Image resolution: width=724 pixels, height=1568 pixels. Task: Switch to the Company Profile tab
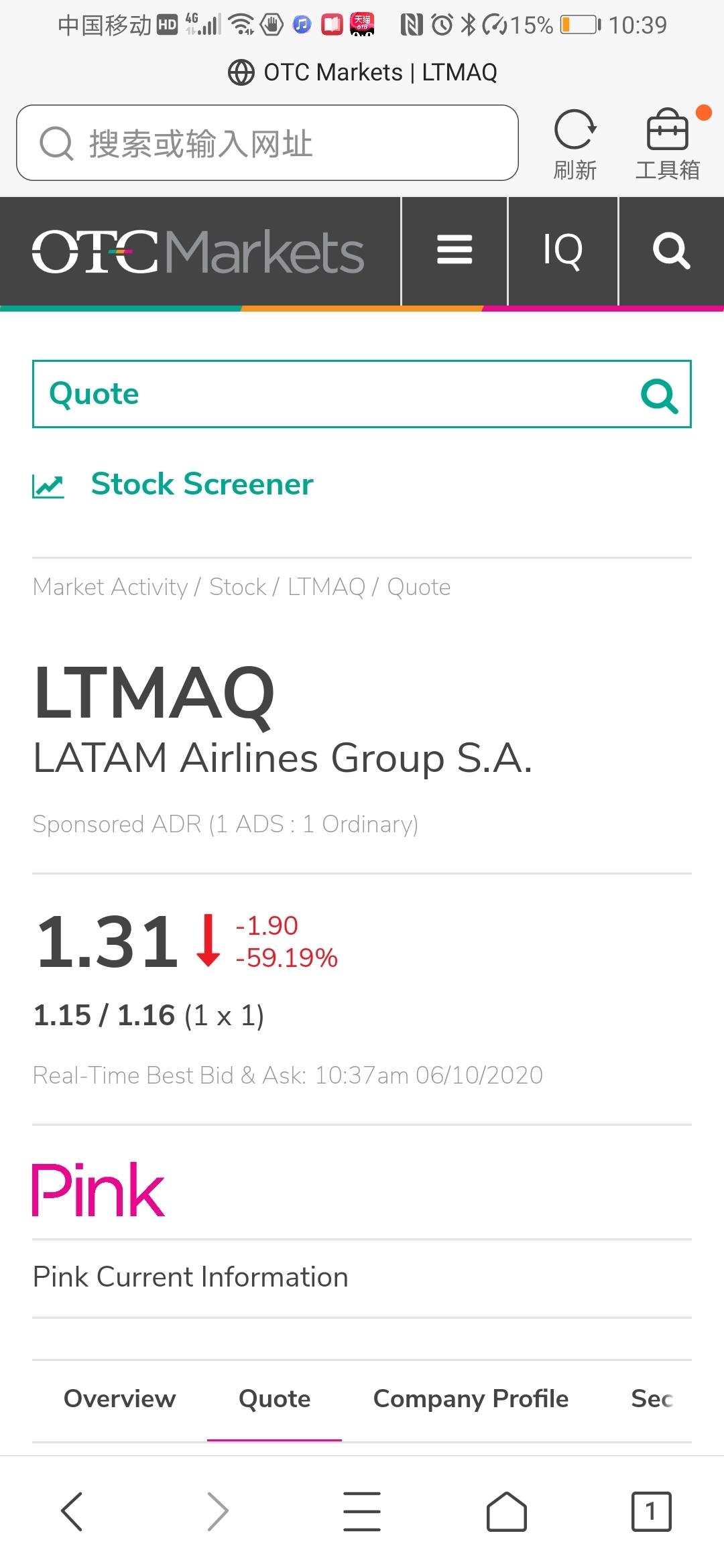click(x=471, y=1399)
